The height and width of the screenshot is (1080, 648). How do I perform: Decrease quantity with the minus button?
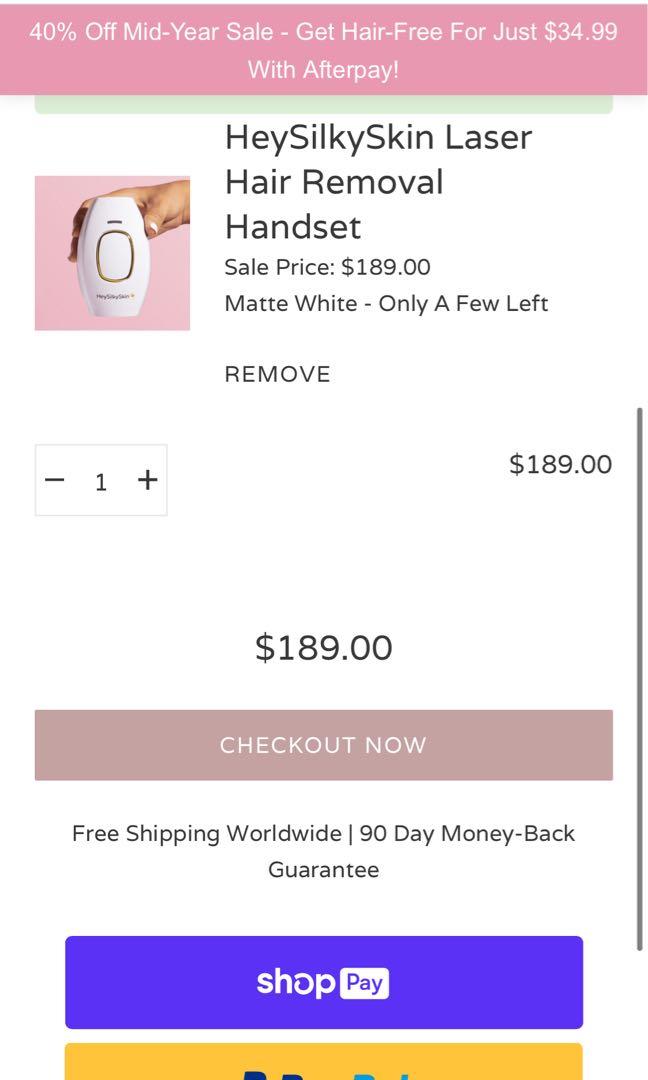tap(55, 481)
